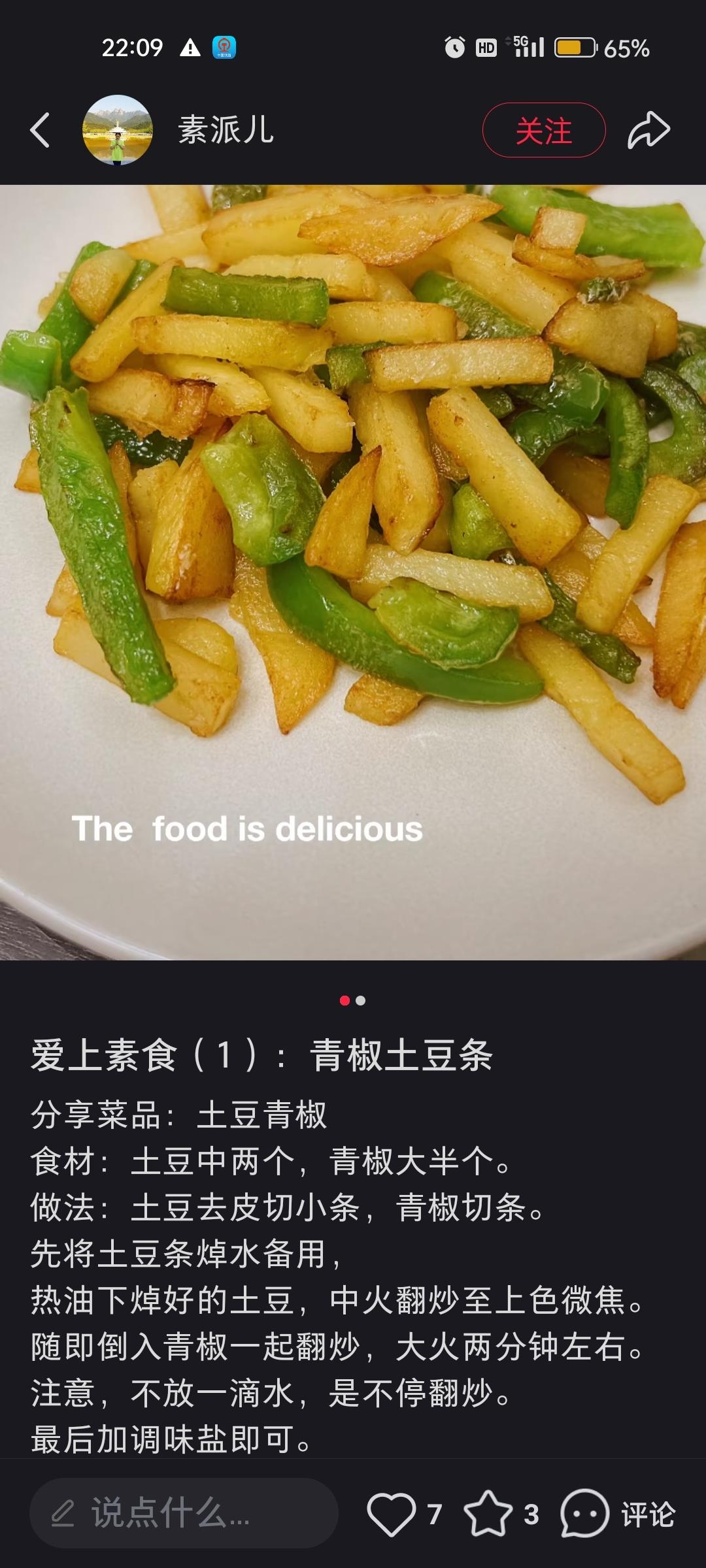Like this post with the heart icon
Screen dimensions: 706x1568
tap(392, 1514)
